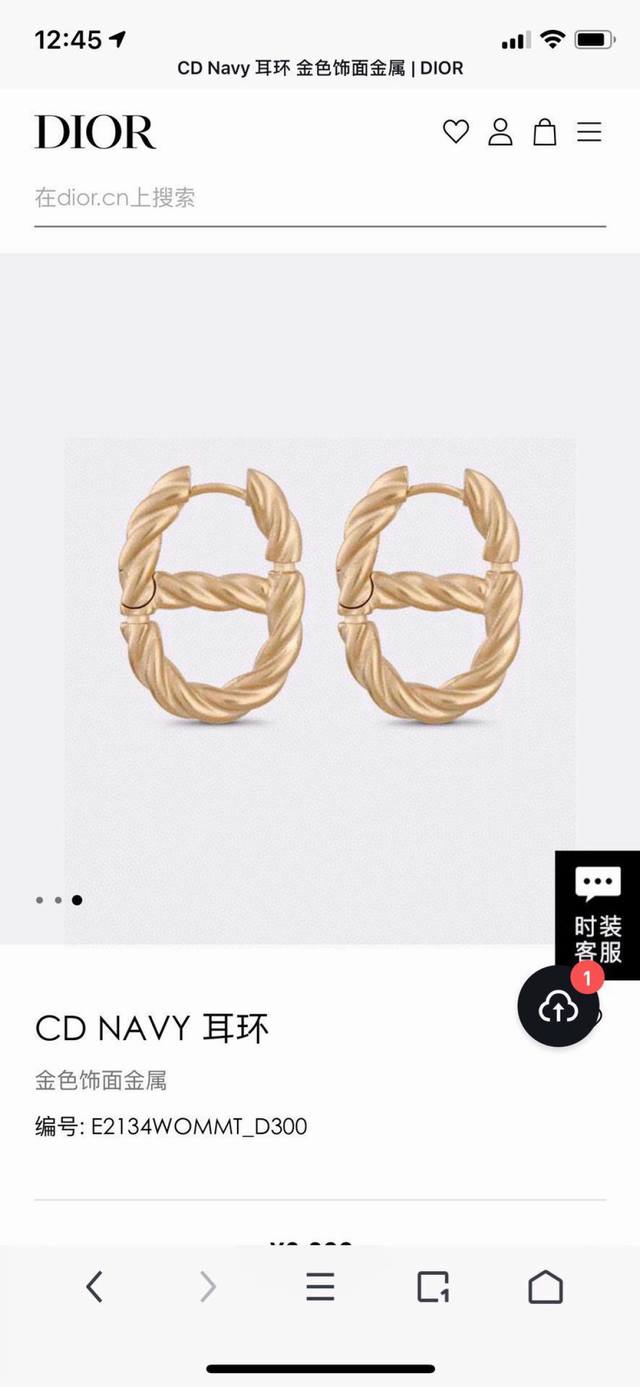640x1387 pixels.
Task: Open the account profile icon
Action: coord(500,132)
